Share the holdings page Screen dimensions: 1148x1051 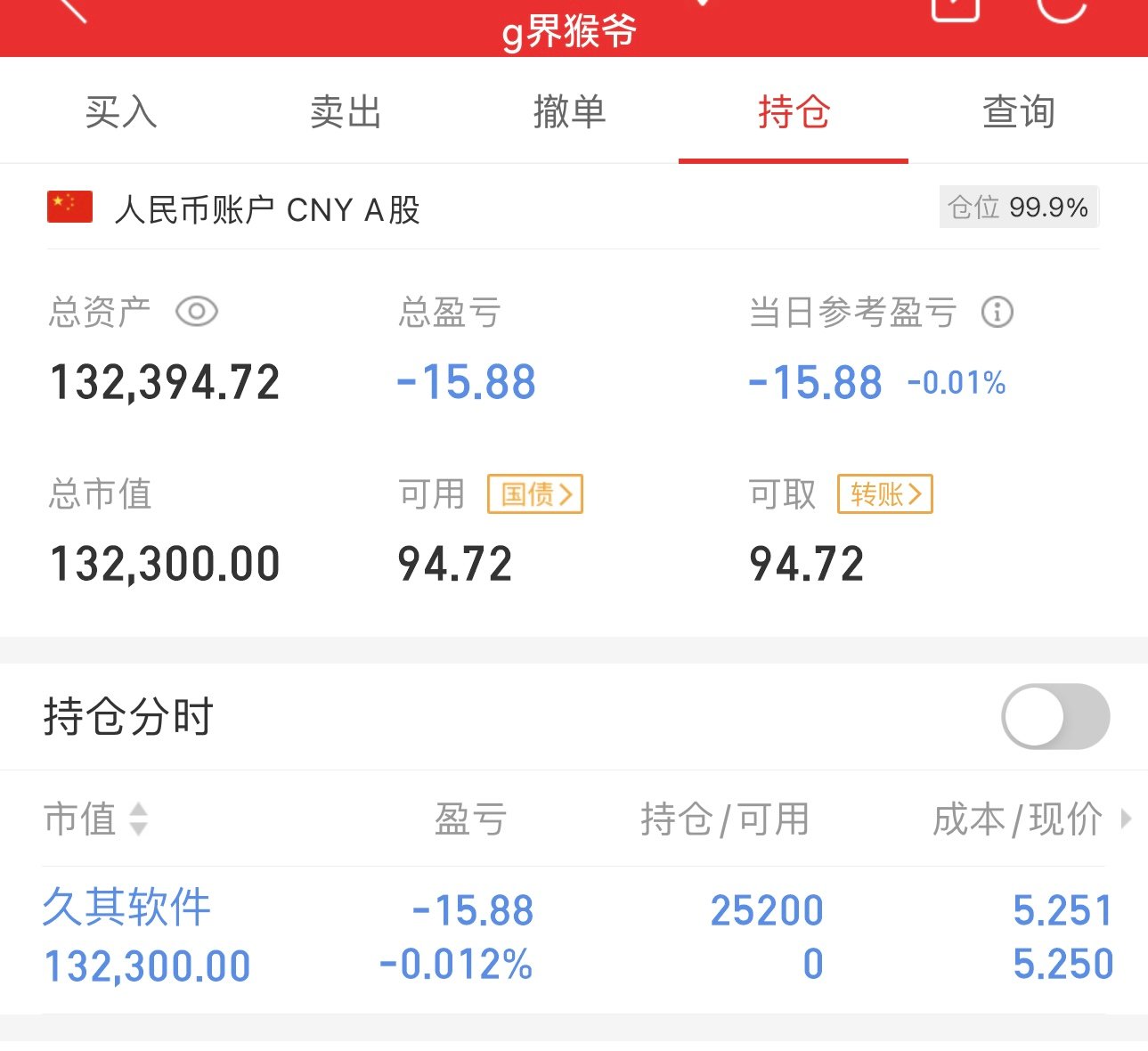(x=955, y=7)
